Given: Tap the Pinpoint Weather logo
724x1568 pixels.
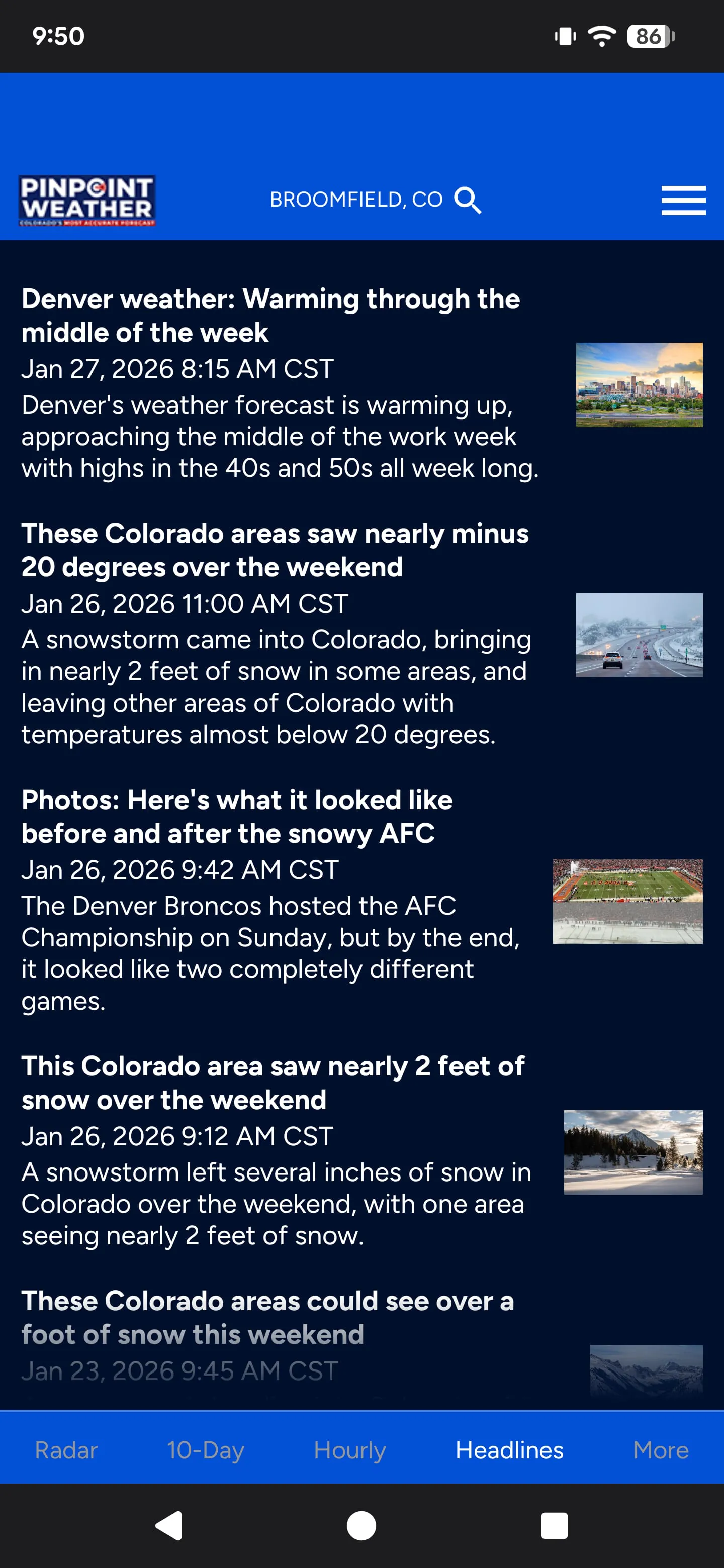Looking at the screenshot, I should [87, 201].
